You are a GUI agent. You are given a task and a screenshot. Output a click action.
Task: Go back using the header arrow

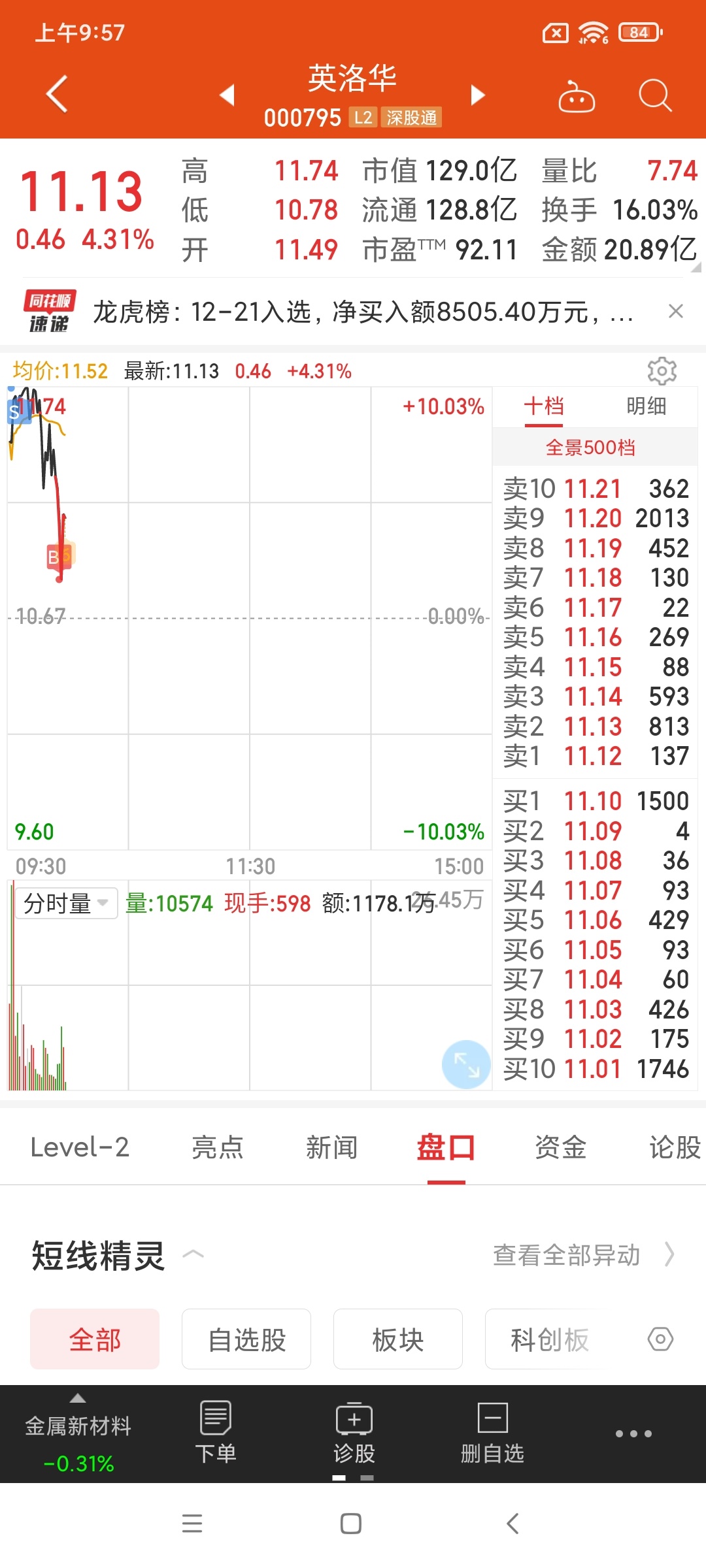(57, 94)
